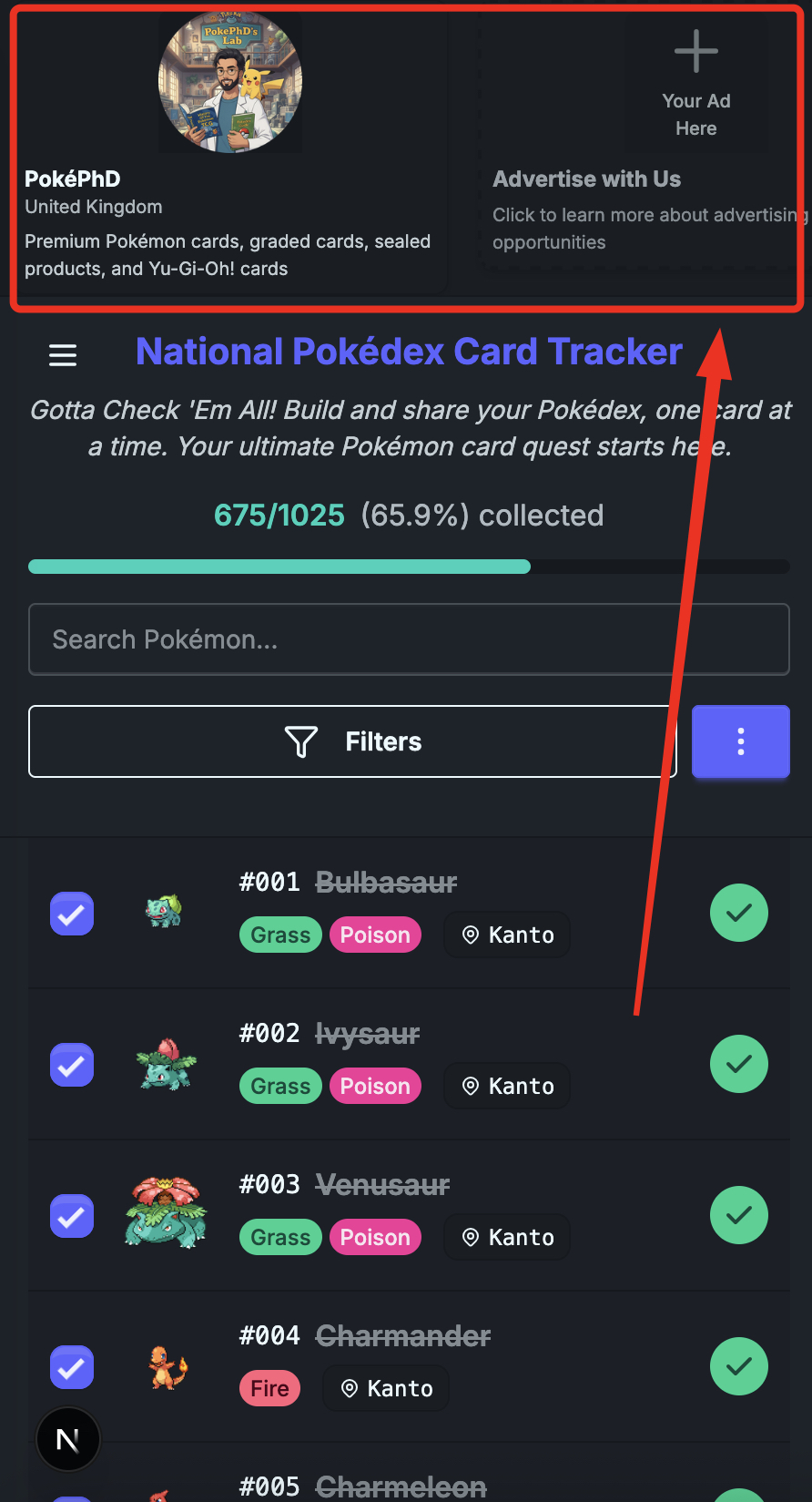
Task: Tap the Search Pokémon field
Action: [x=409, y=639]
